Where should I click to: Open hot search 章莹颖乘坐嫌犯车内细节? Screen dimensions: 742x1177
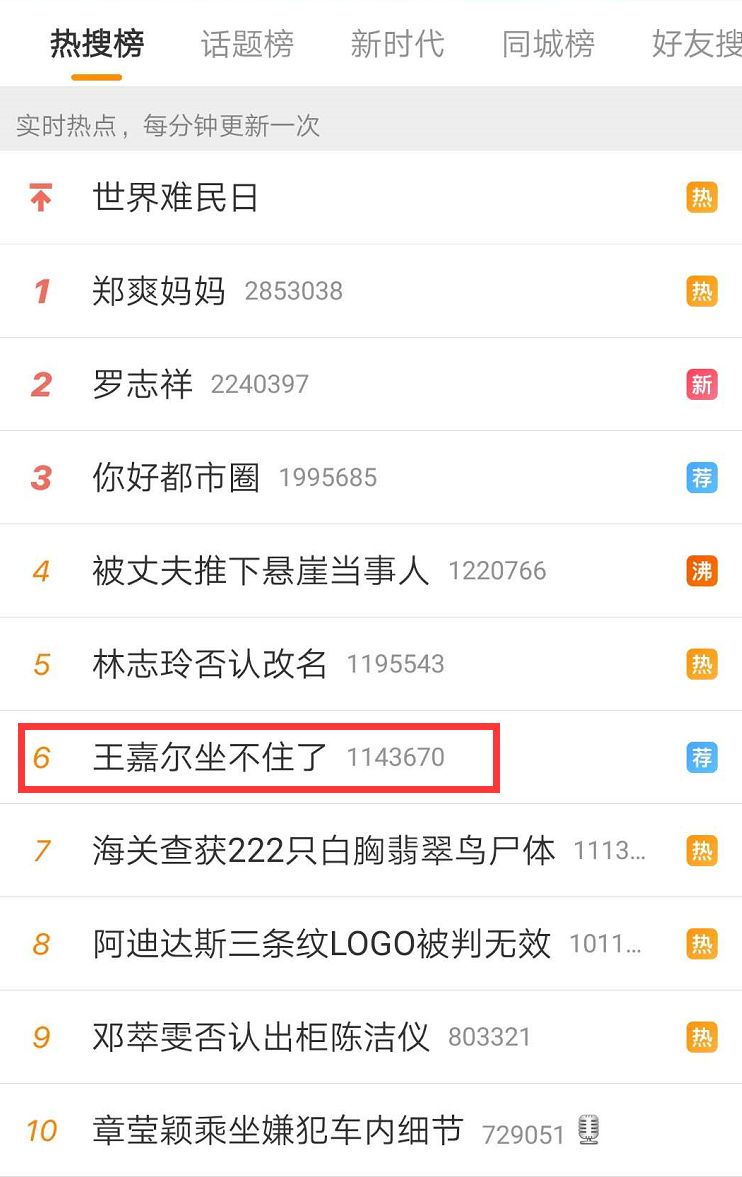[x=277, y=1131]
